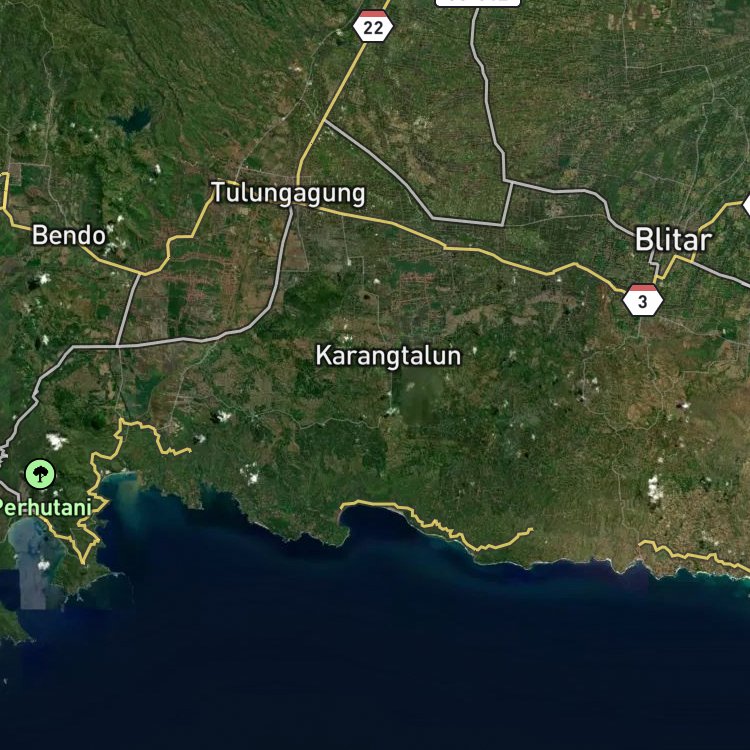Select the Tulungagung city label
This screenshot has height=750, width=750.
point(288,193)
